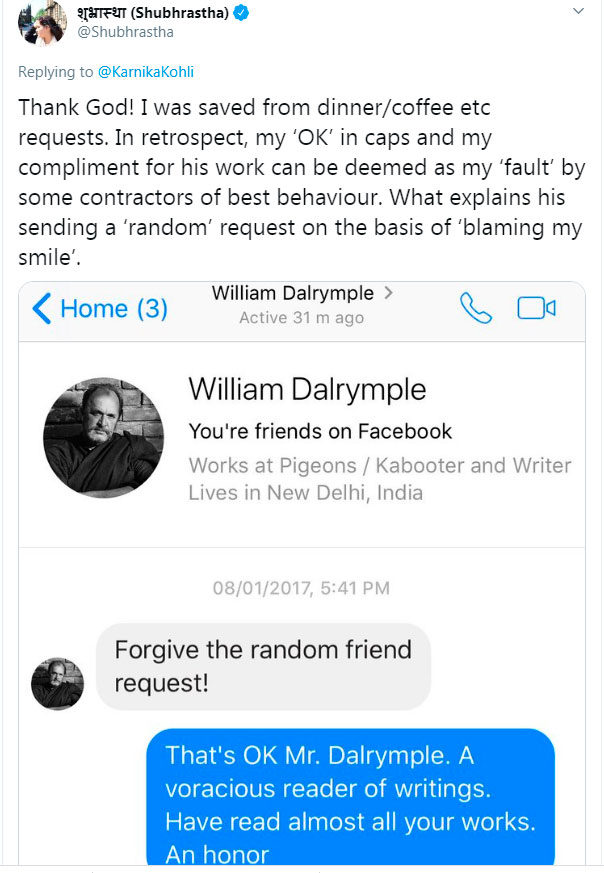
Task: Open the @Shubhrastha handle profile
Action: click(125, 32)
